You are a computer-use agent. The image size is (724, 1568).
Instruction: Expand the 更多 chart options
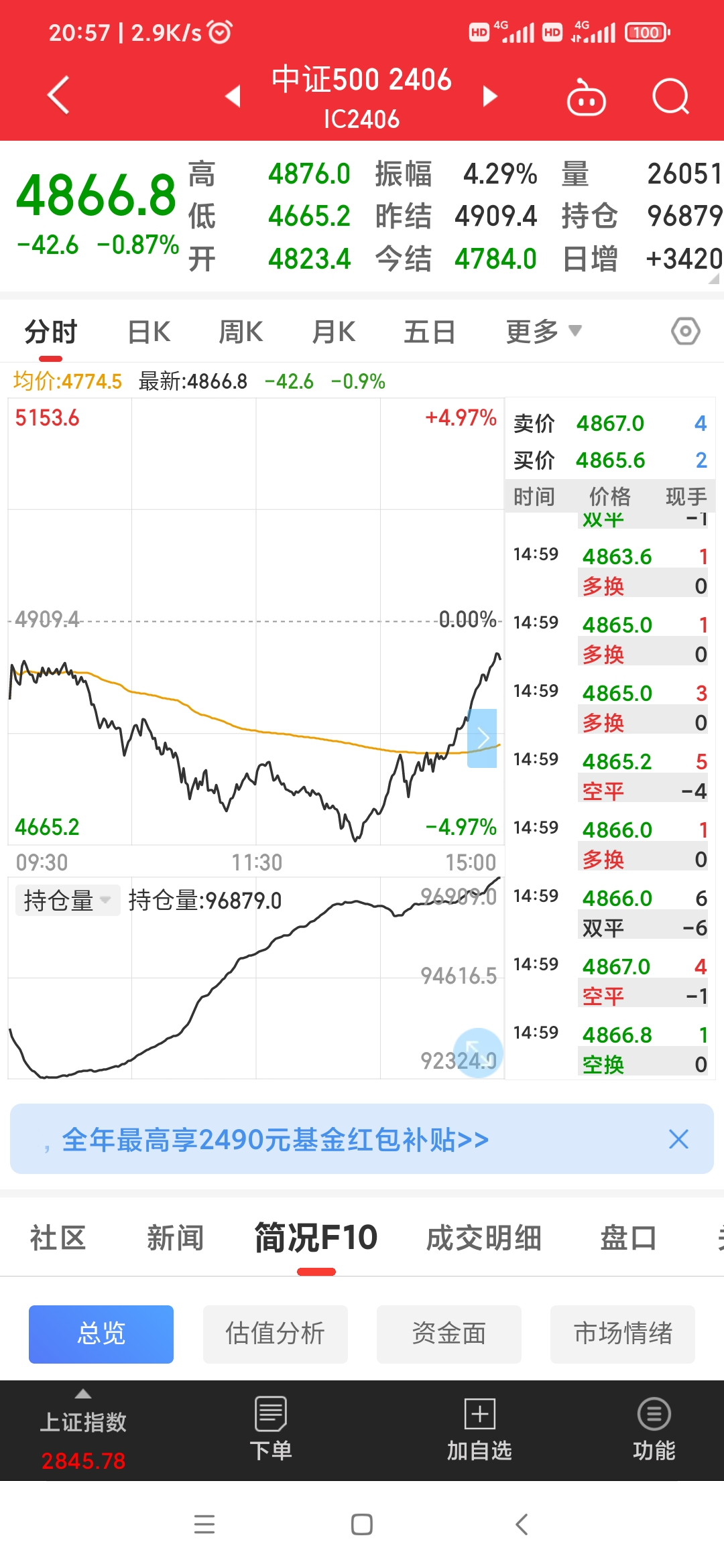coord(543,331)
